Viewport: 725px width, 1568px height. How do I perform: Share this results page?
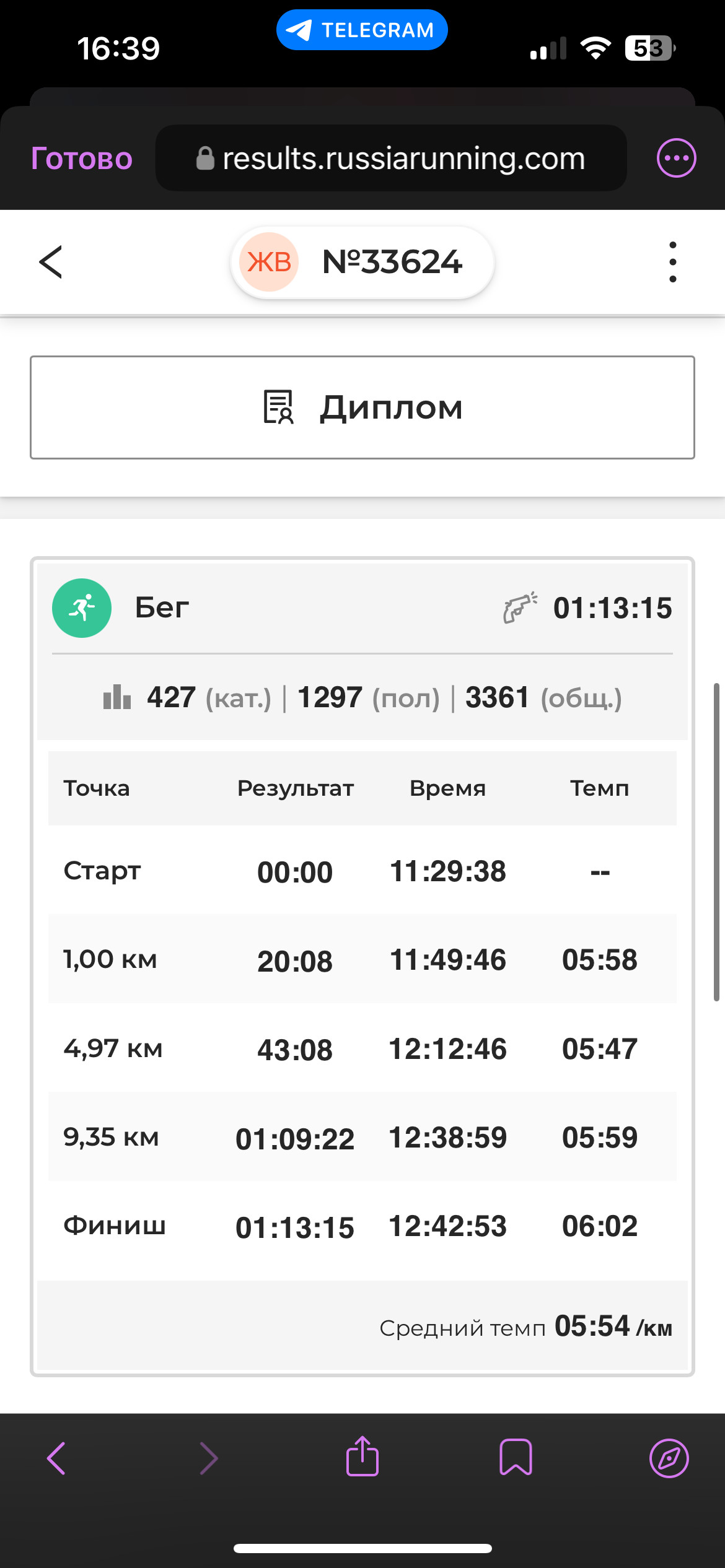point(362,1456)
